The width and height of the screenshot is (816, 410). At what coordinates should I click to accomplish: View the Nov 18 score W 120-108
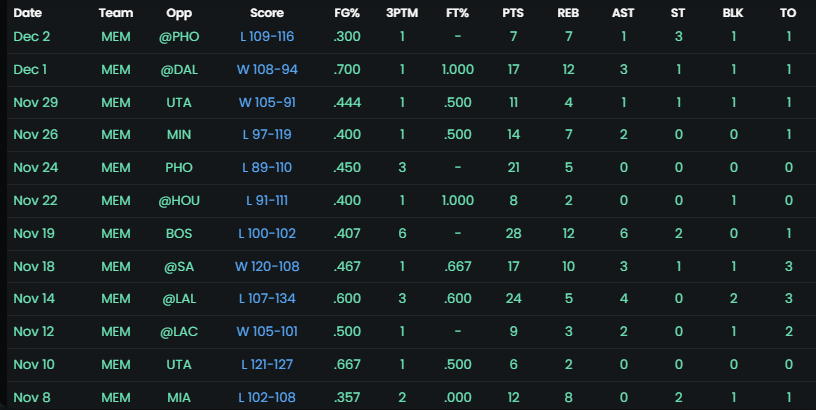[x=267, y=267]
